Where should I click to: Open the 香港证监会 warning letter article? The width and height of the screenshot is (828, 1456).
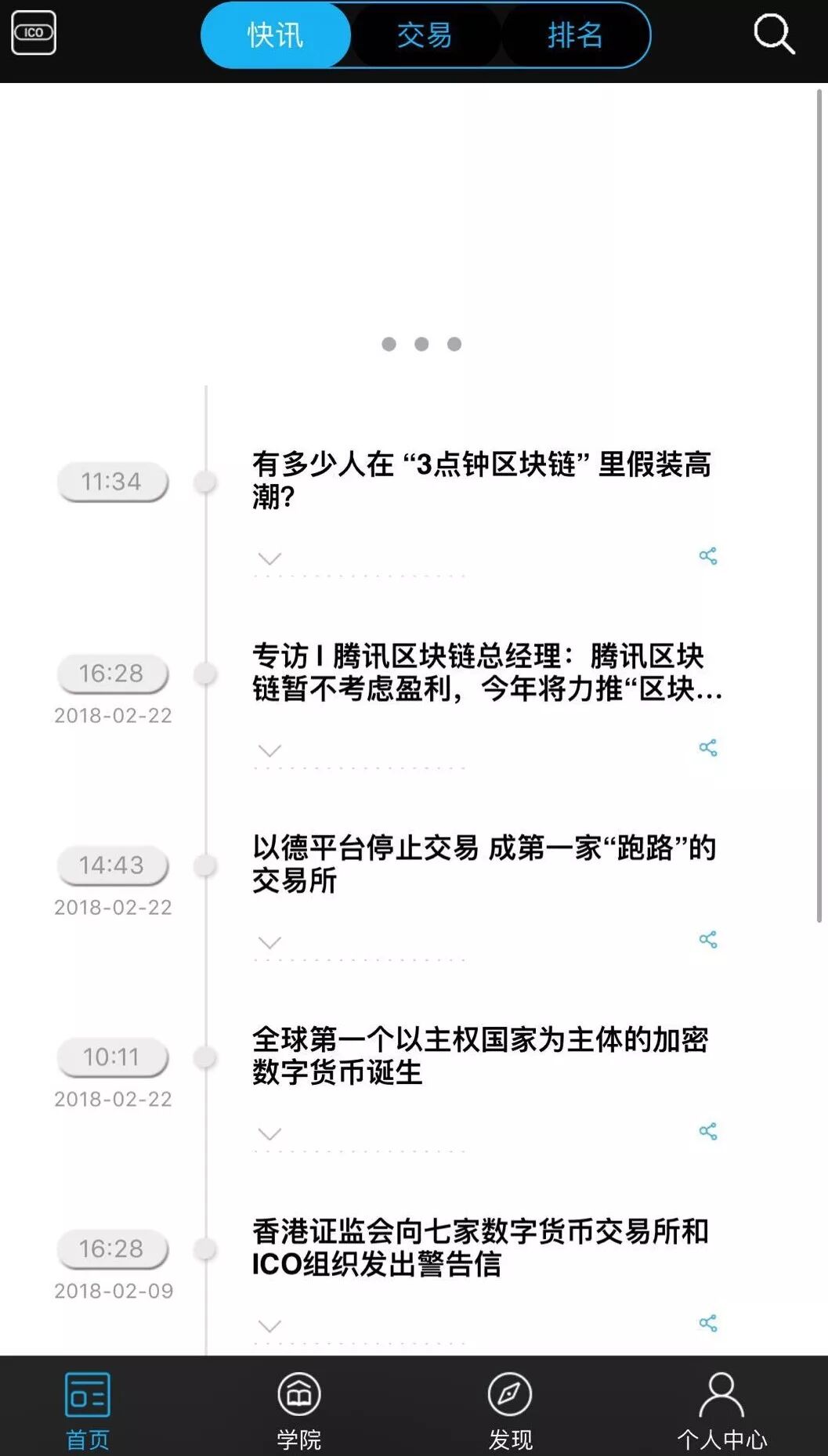pos(479,1247)
